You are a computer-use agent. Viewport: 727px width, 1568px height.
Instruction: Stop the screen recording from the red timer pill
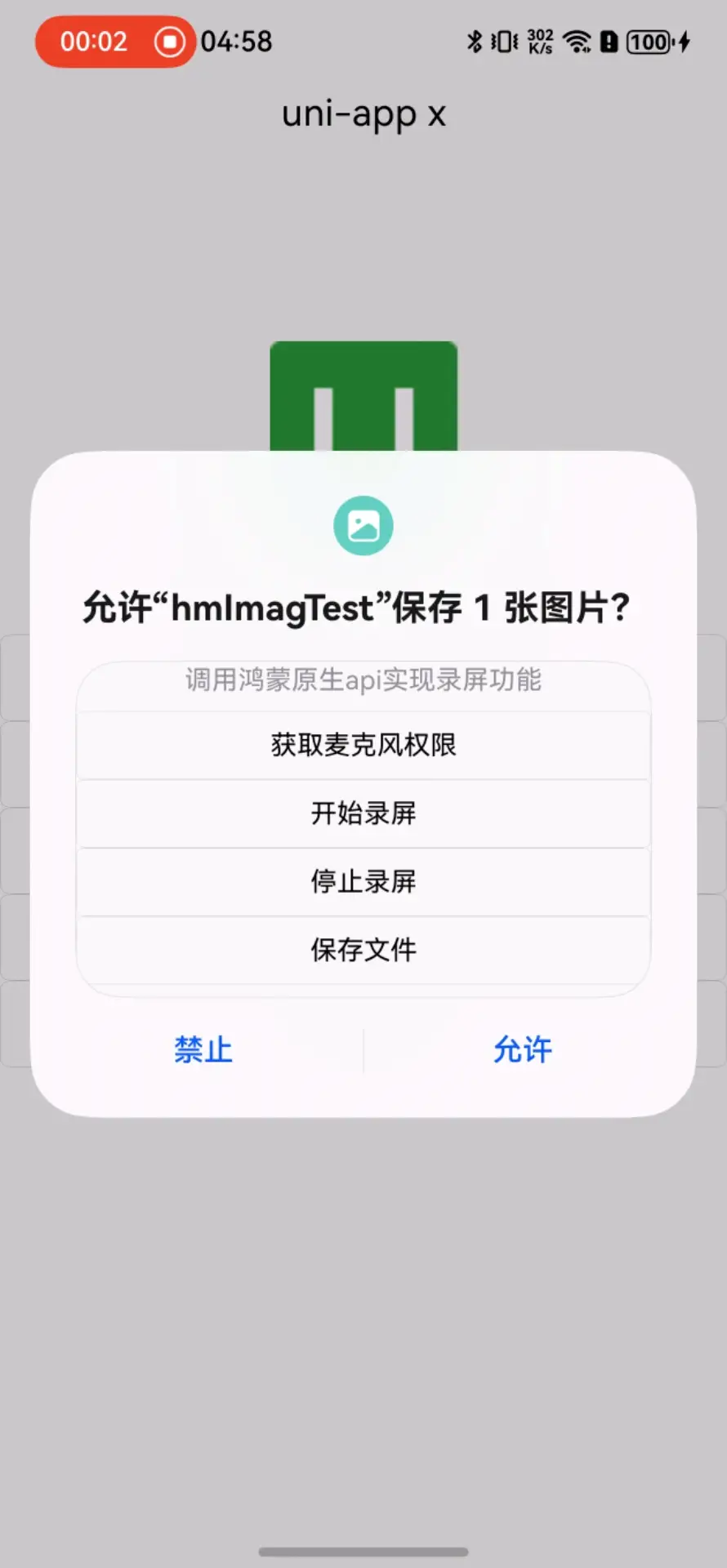click(170, 42)
